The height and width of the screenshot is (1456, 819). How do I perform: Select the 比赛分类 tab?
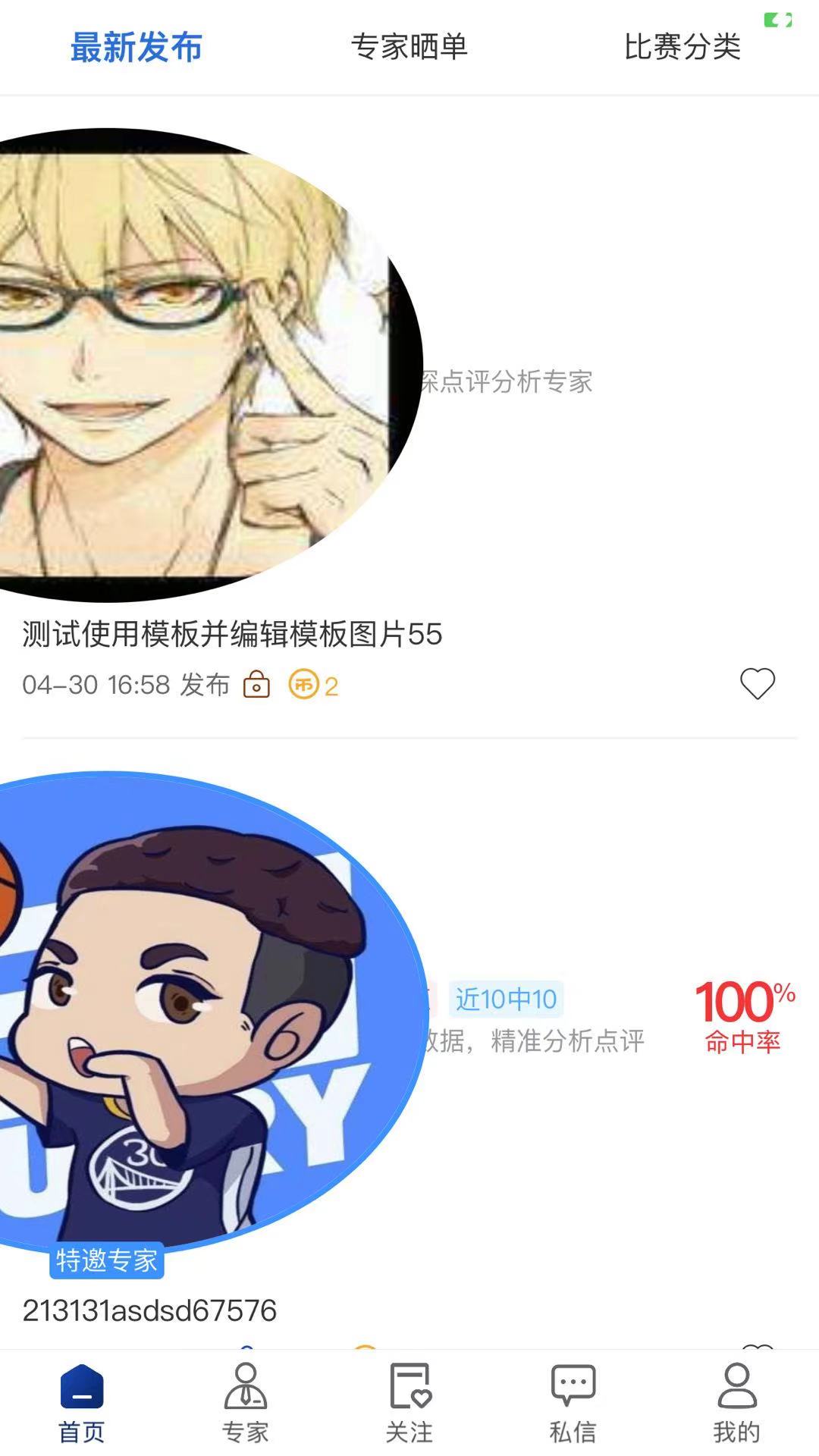point(682,47)
